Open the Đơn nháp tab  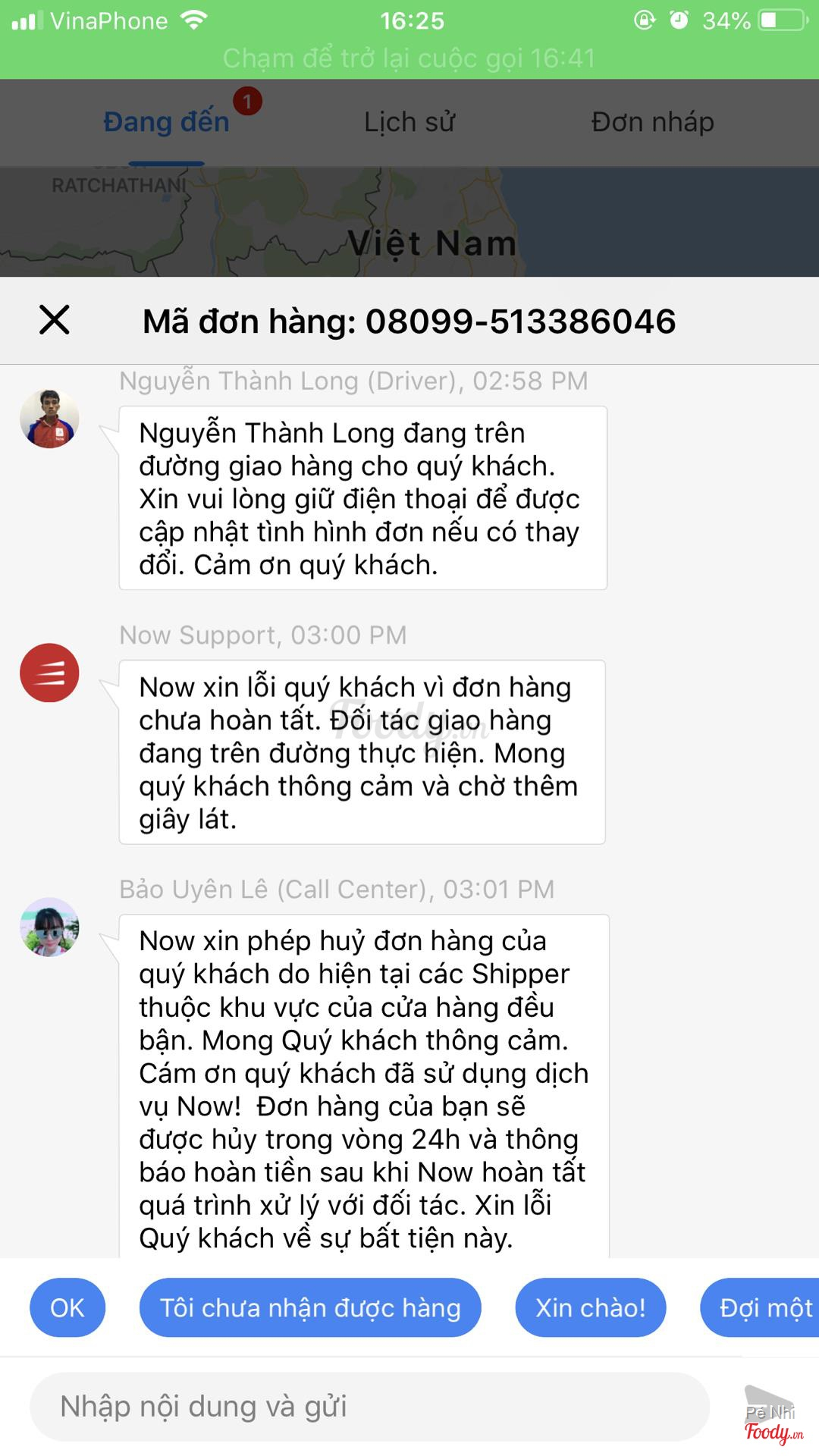coord(652,122)
